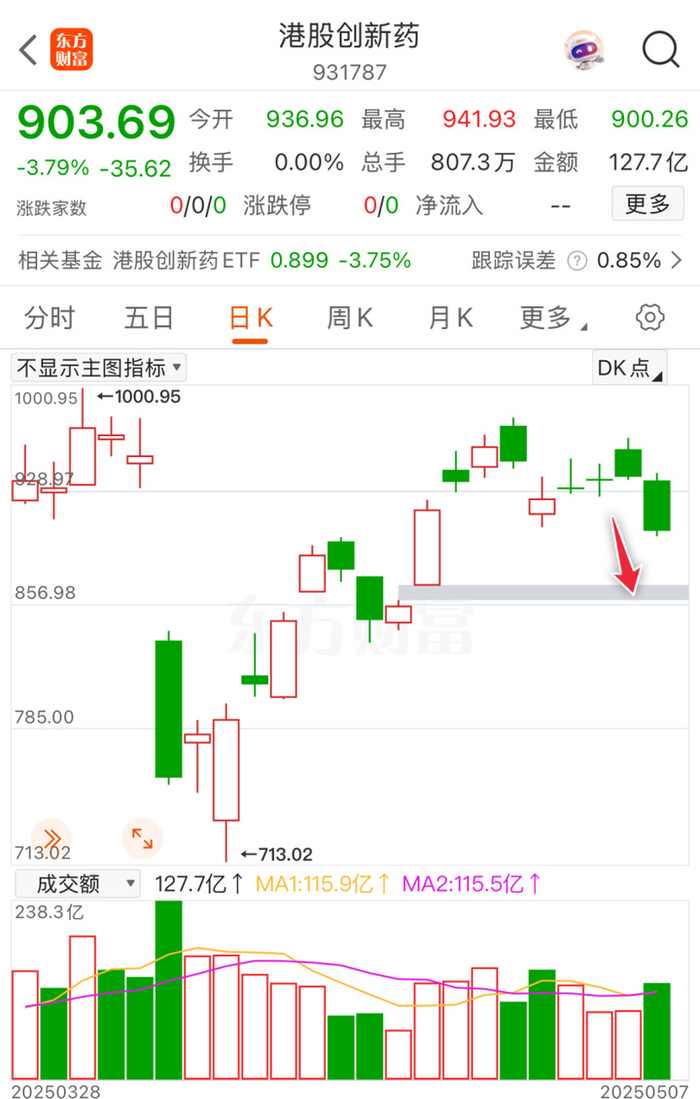Switch to the 周K chart tab
700x1099 pixels.
click(350, 319)
